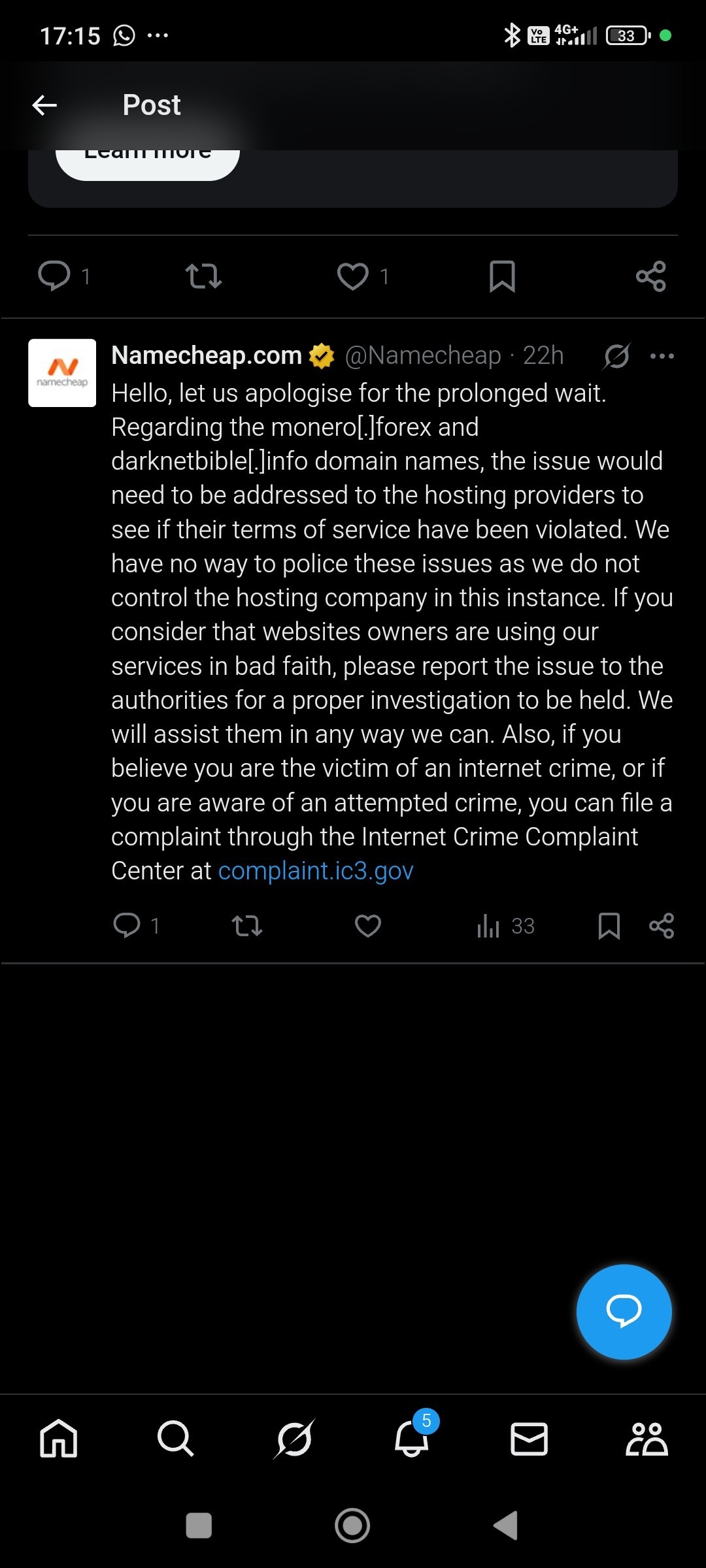Go back using the top-left arrow
The height and width of the screenshot is (1568, 706).
coord(44,105)
